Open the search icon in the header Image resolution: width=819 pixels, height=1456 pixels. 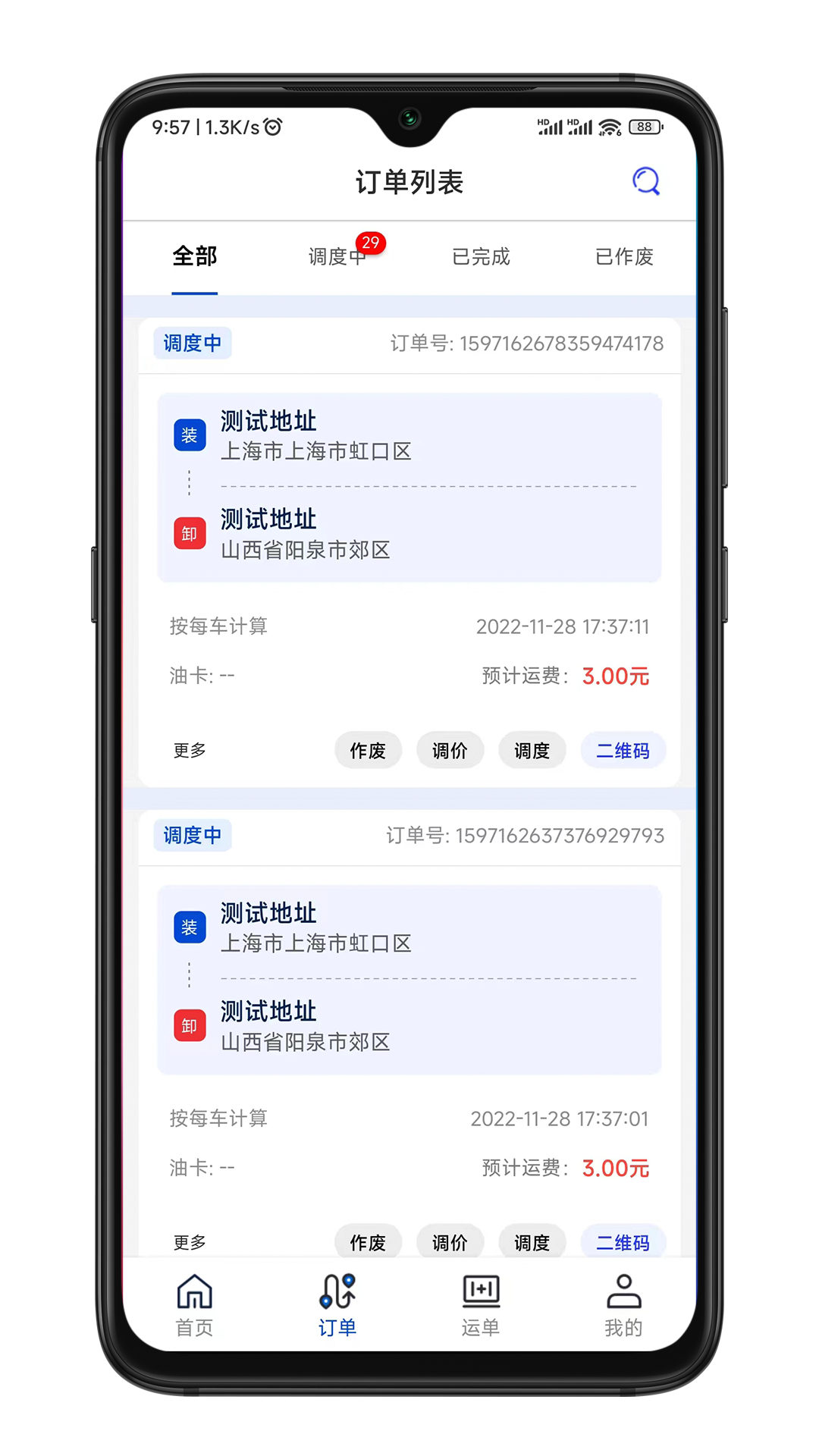(646, 181)
